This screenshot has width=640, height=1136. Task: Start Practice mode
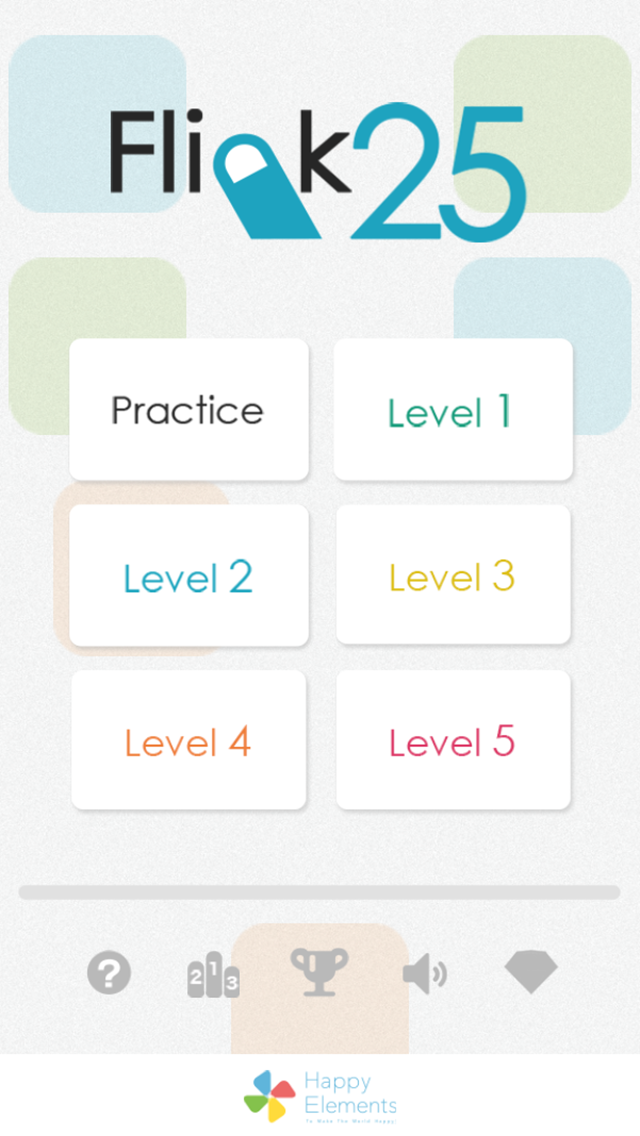pyautogui.click(x=188, y=410)
